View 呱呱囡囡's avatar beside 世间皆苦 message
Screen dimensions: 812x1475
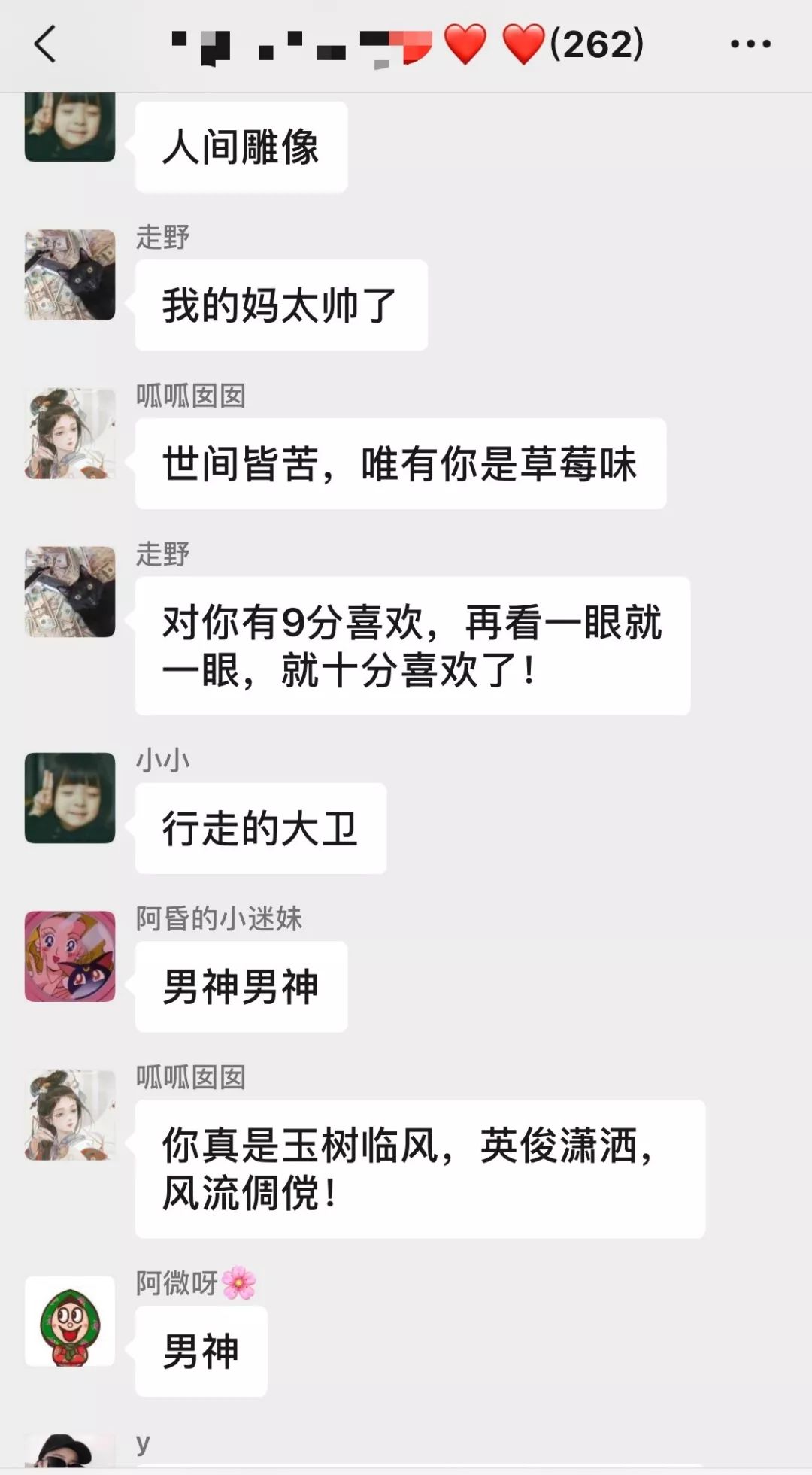70,434
